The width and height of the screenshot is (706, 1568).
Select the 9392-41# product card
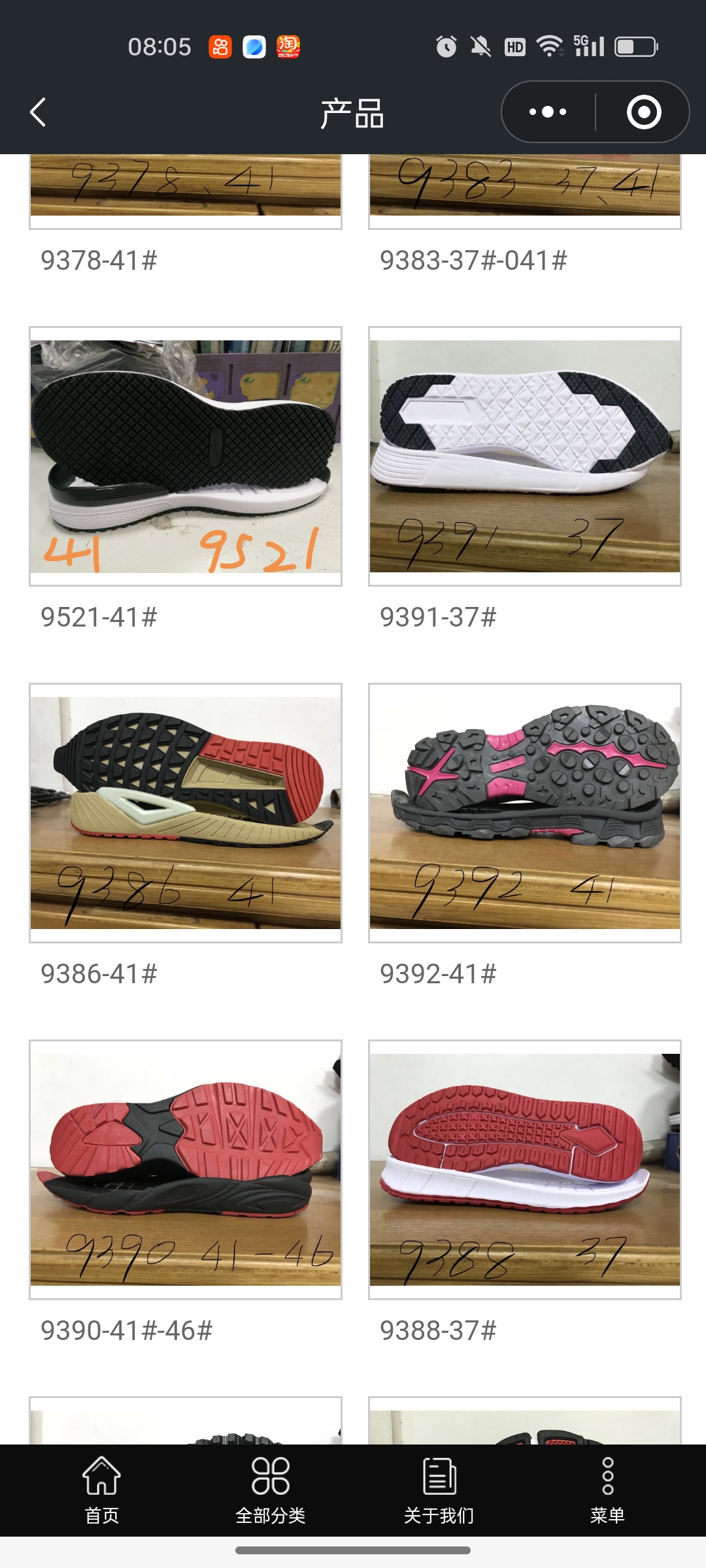coord(524,813)
